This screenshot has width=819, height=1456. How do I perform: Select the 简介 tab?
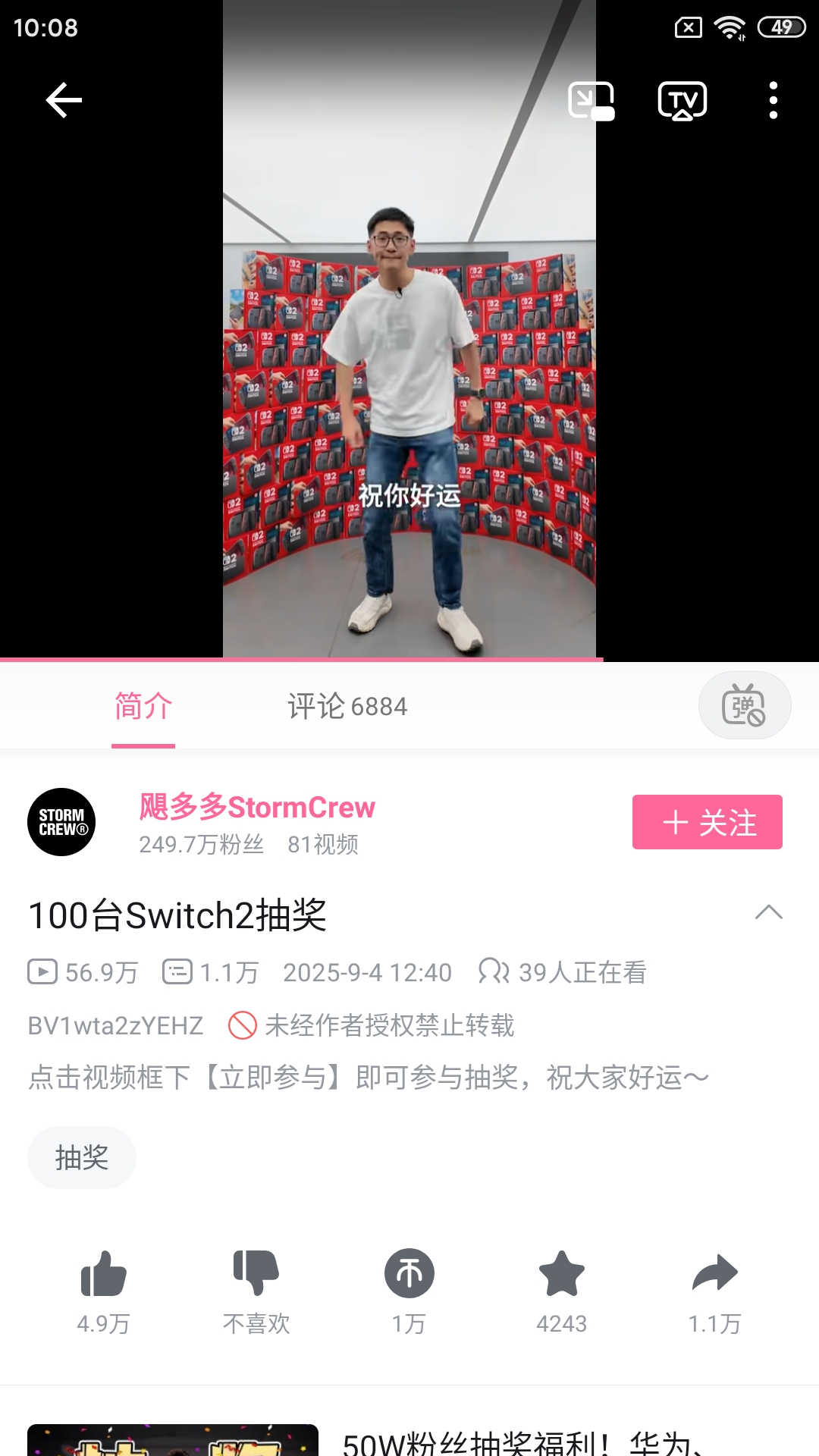pos(143,706)
